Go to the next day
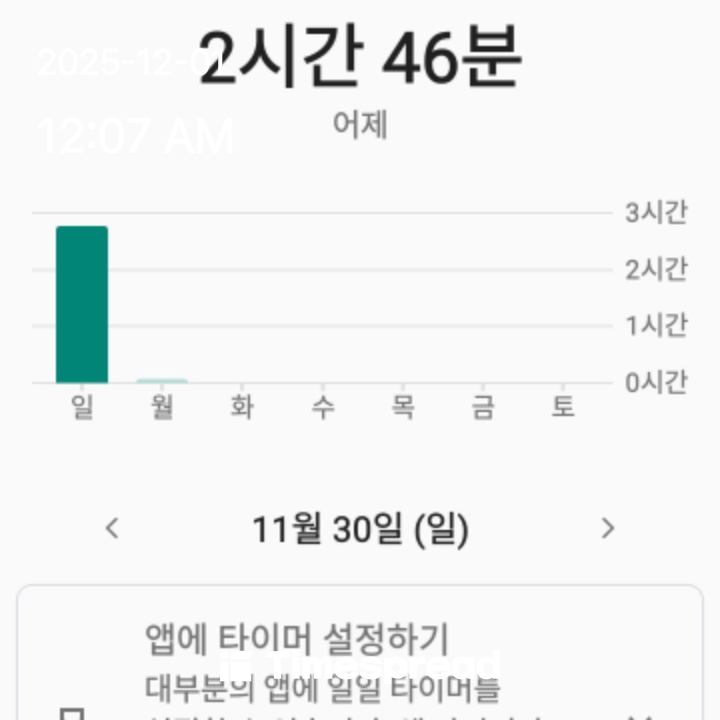This screenshot has width=720, height=720. click(607, 528)
